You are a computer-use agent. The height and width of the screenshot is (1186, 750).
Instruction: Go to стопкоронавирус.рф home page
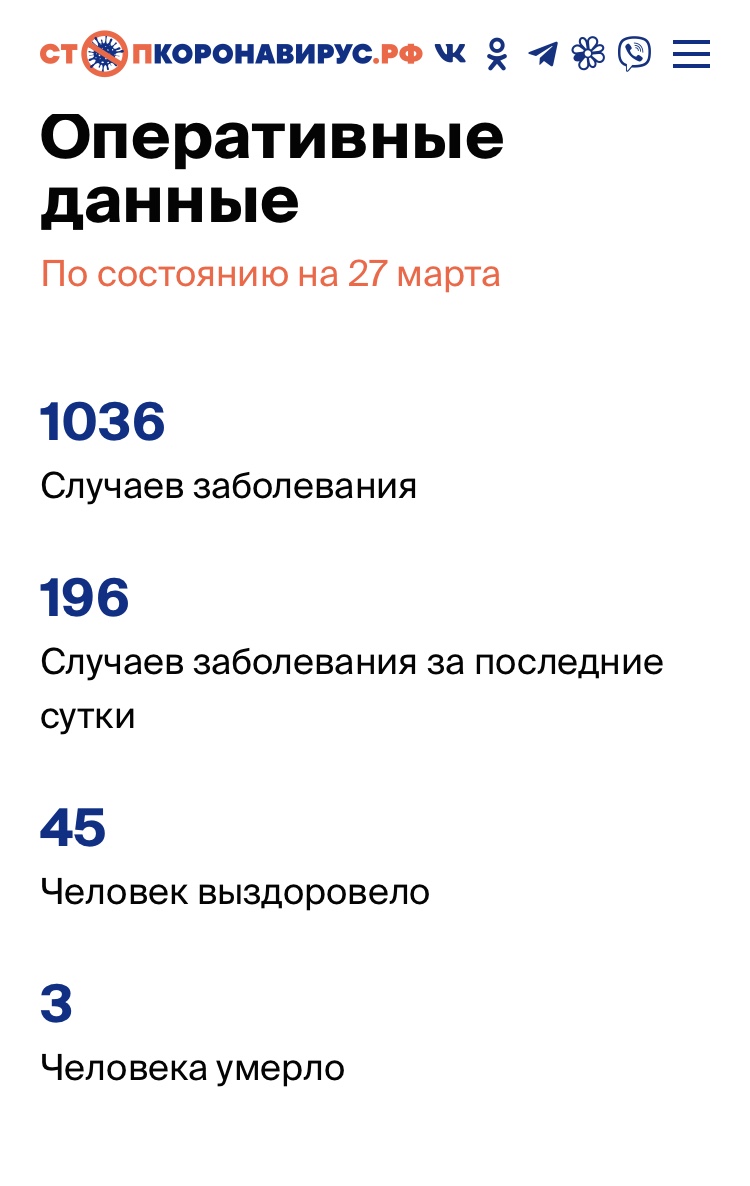pyautogui.click(x=230, y=54)
